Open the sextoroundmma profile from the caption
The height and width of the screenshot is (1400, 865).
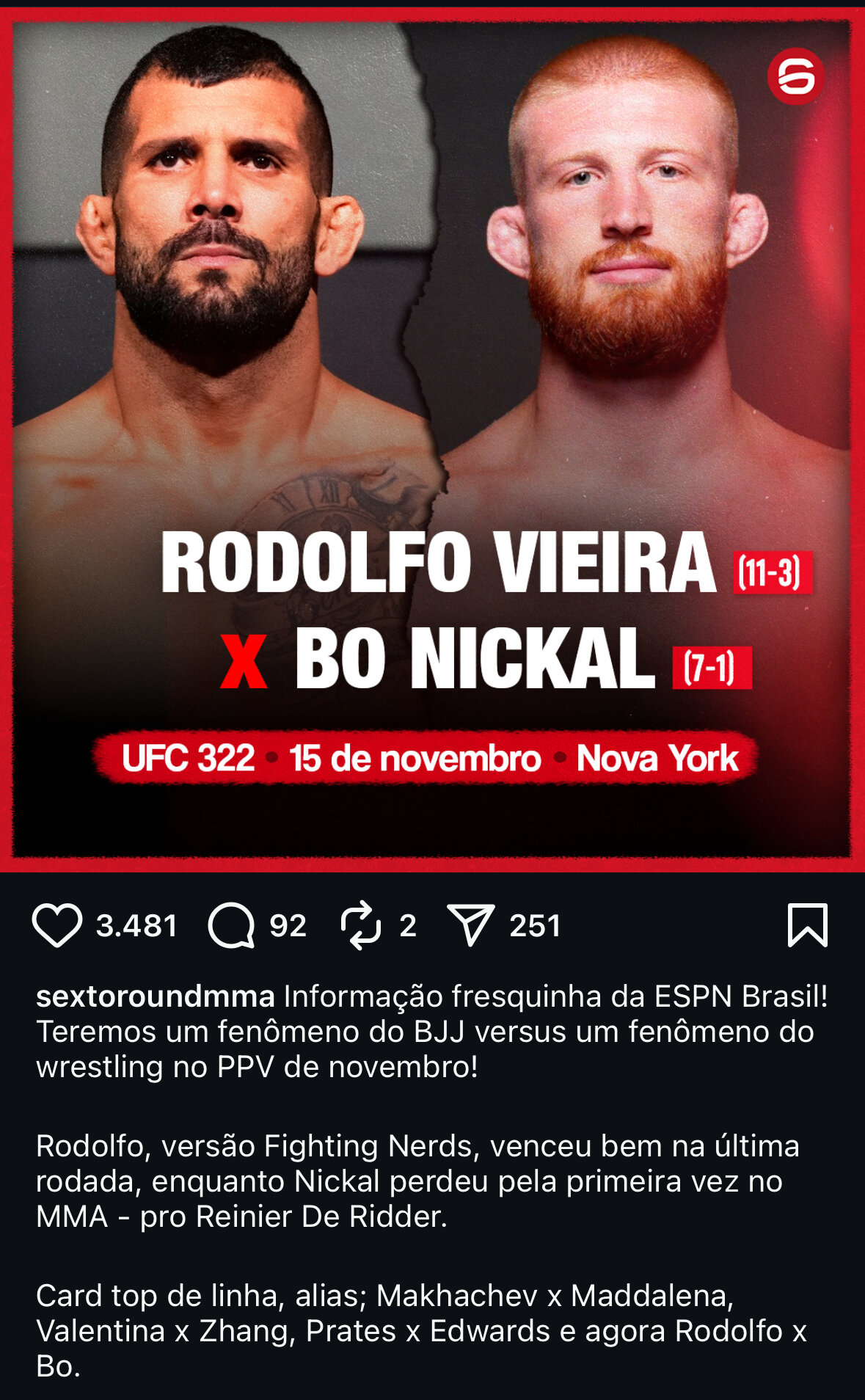pyautogui.click(x=156, y=996)
